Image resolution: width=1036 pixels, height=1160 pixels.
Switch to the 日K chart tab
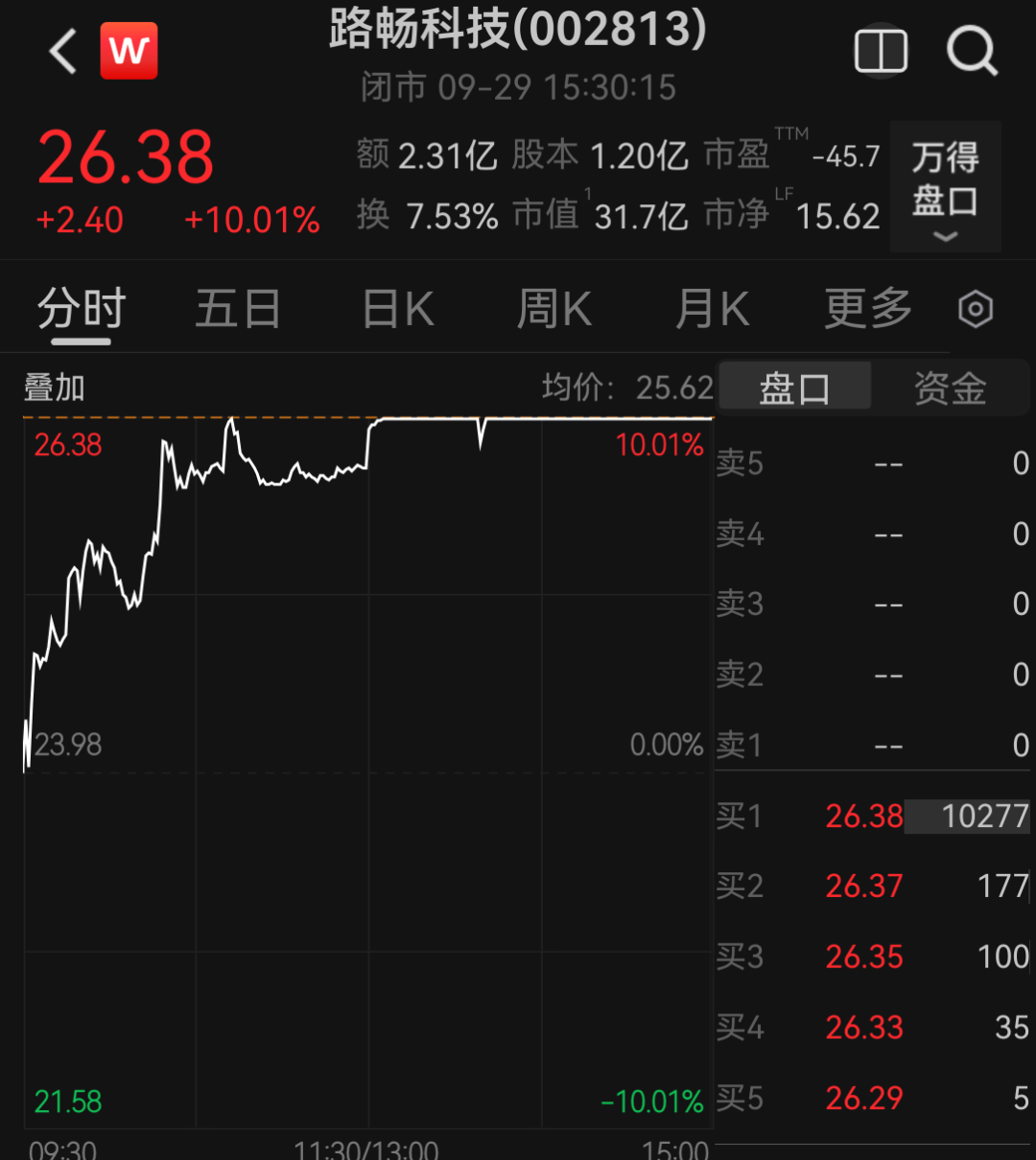pyautogui.click(x=398, y=310)
